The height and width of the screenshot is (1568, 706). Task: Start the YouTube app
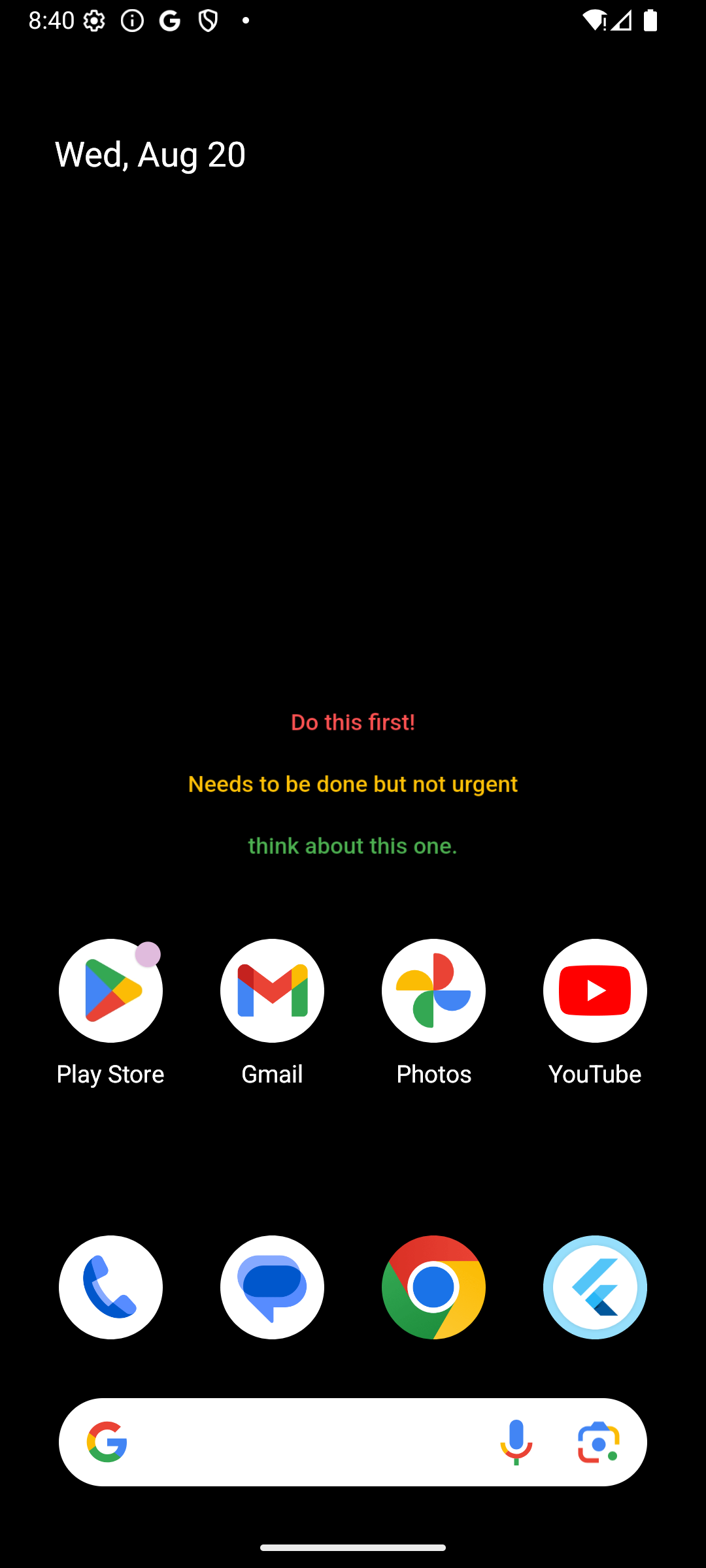595,990
